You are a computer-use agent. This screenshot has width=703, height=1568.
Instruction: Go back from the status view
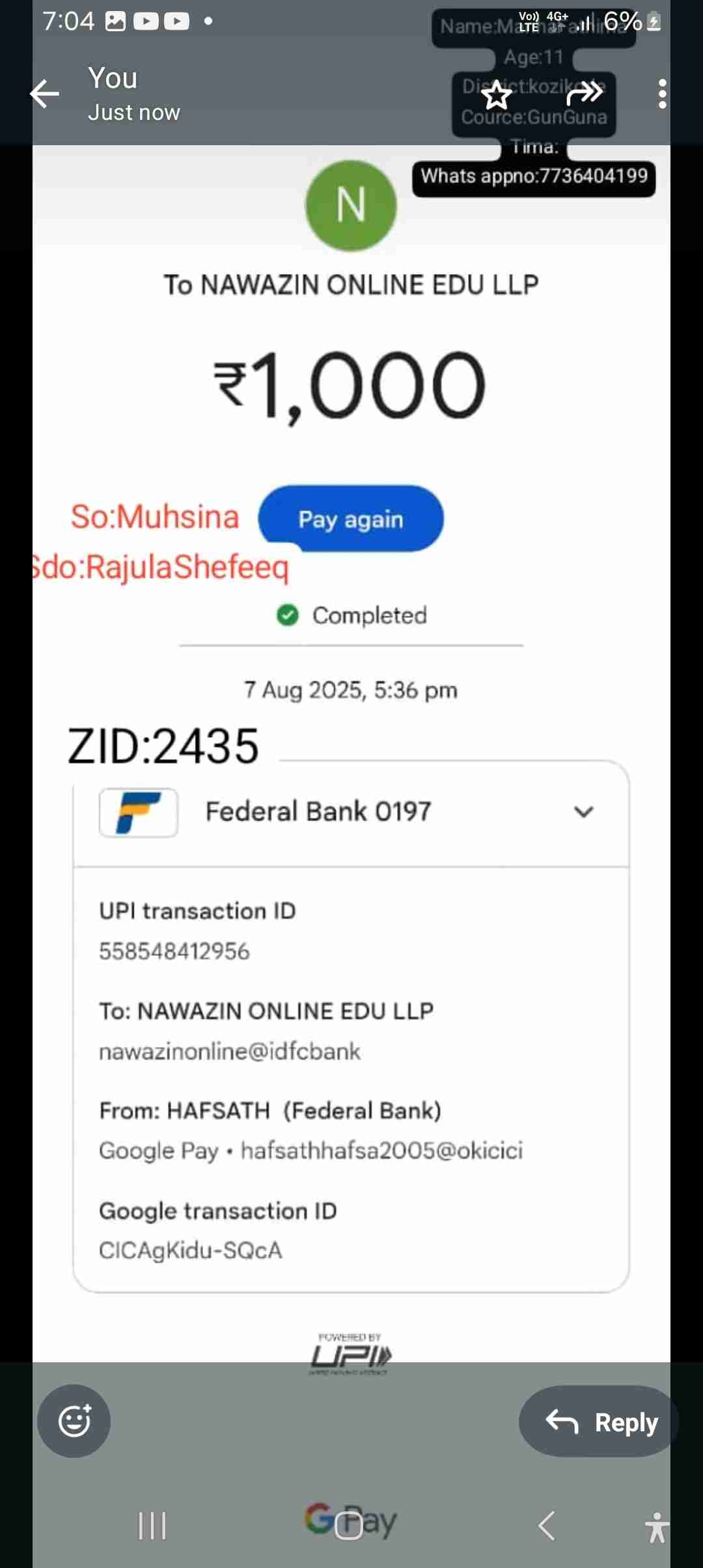click(x=44, y=94)
